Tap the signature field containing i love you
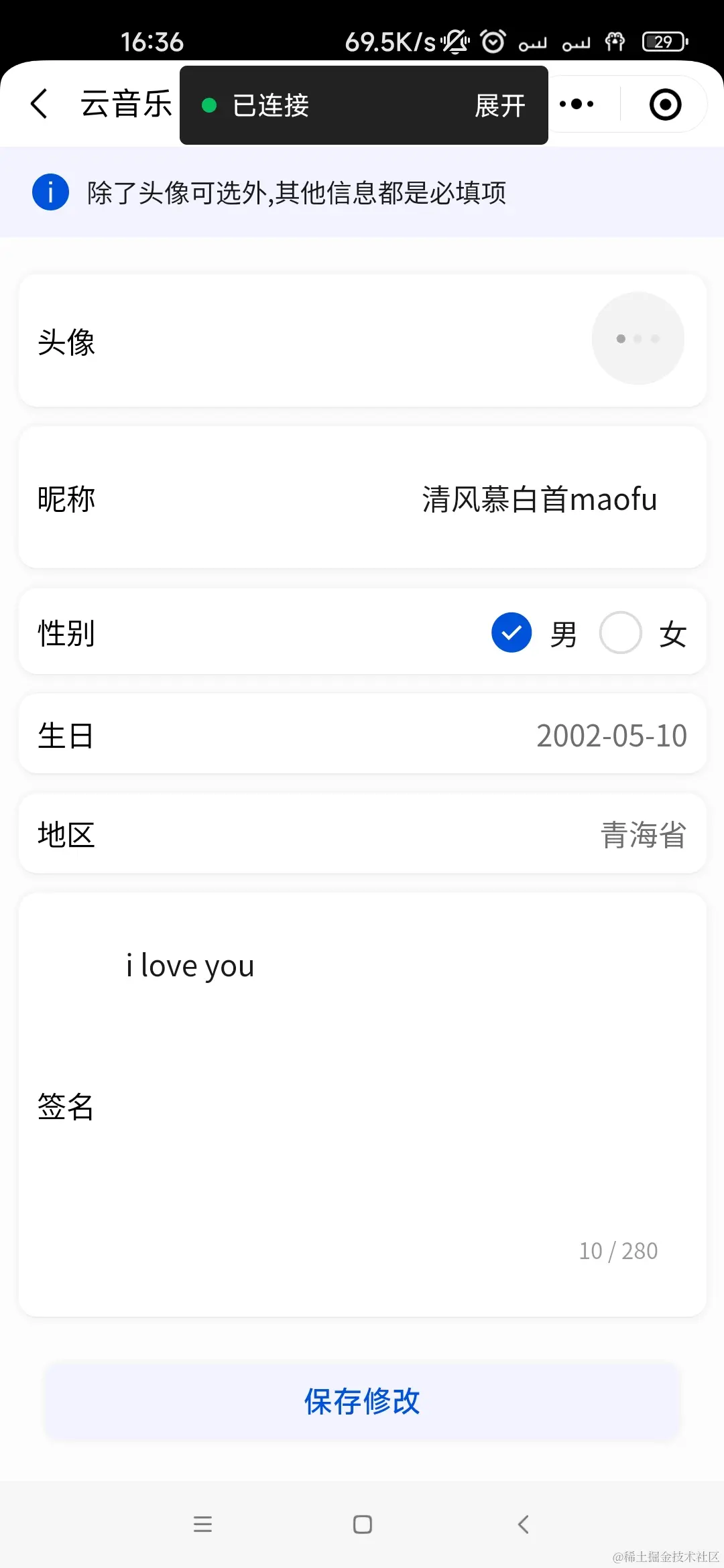This screenshot has height=1568, width=724. tap(190, 965)
